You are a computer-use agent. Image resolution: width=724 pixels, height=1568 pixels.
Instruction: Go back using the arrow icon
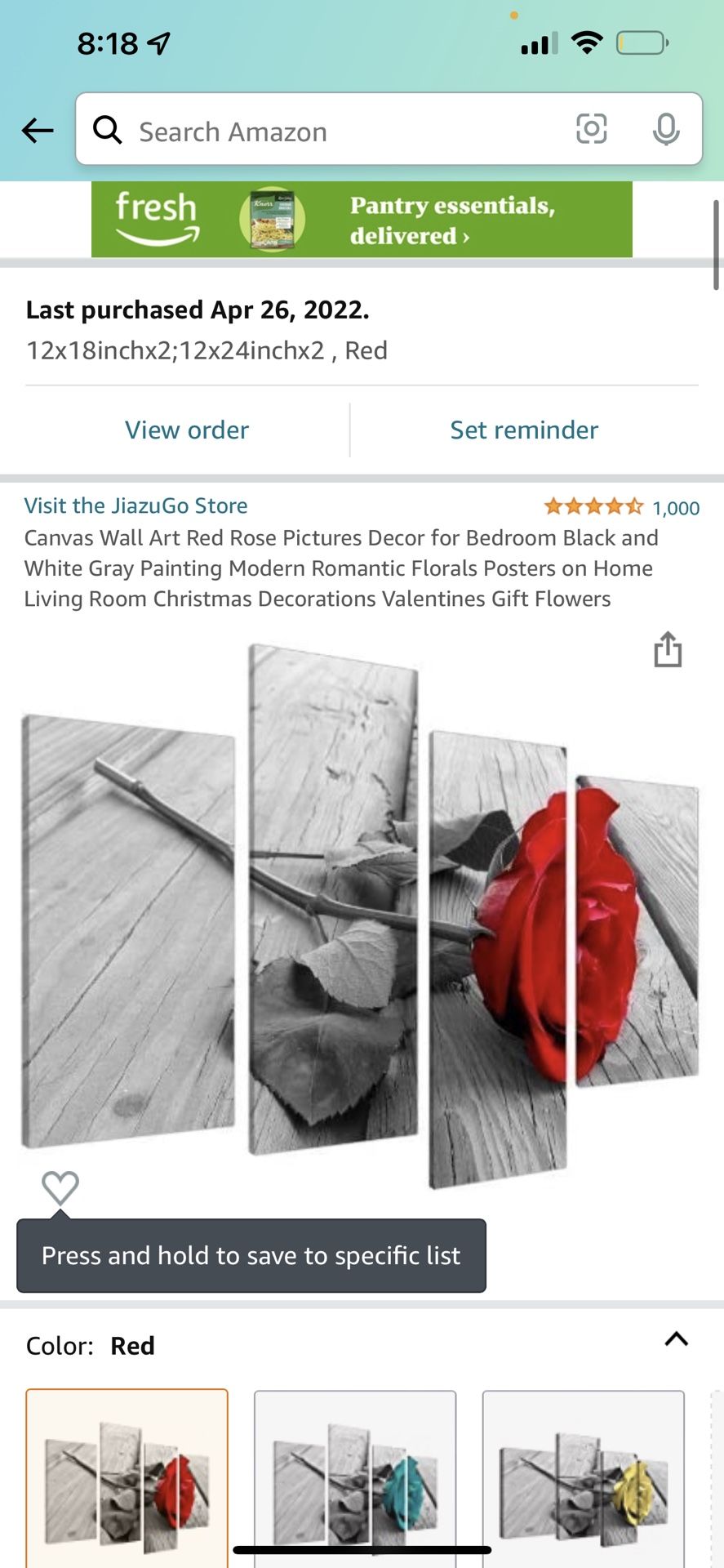(38, 130)
